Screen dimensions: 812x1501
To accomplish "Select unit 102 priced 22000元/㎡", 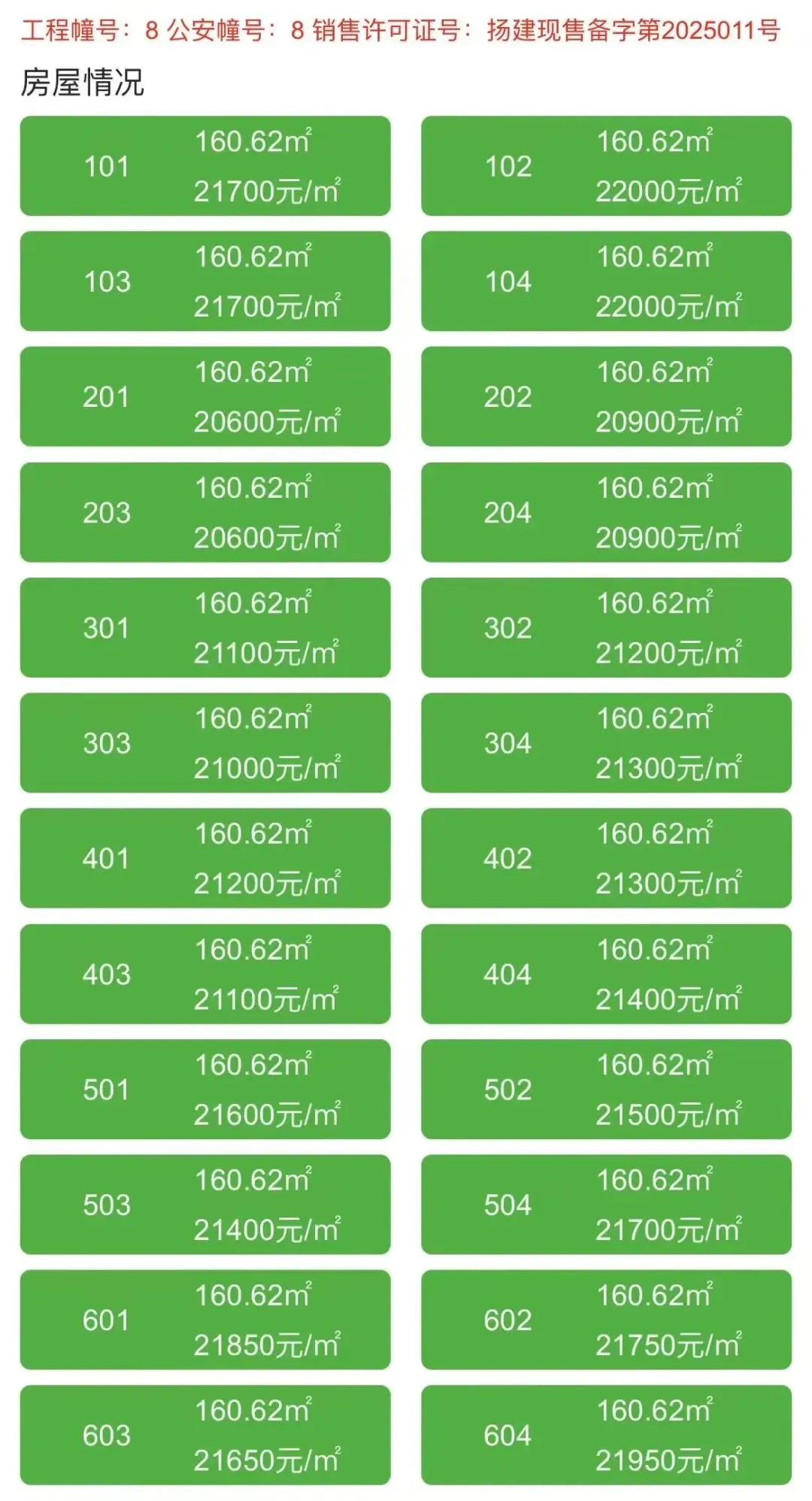I will (606, 166).
